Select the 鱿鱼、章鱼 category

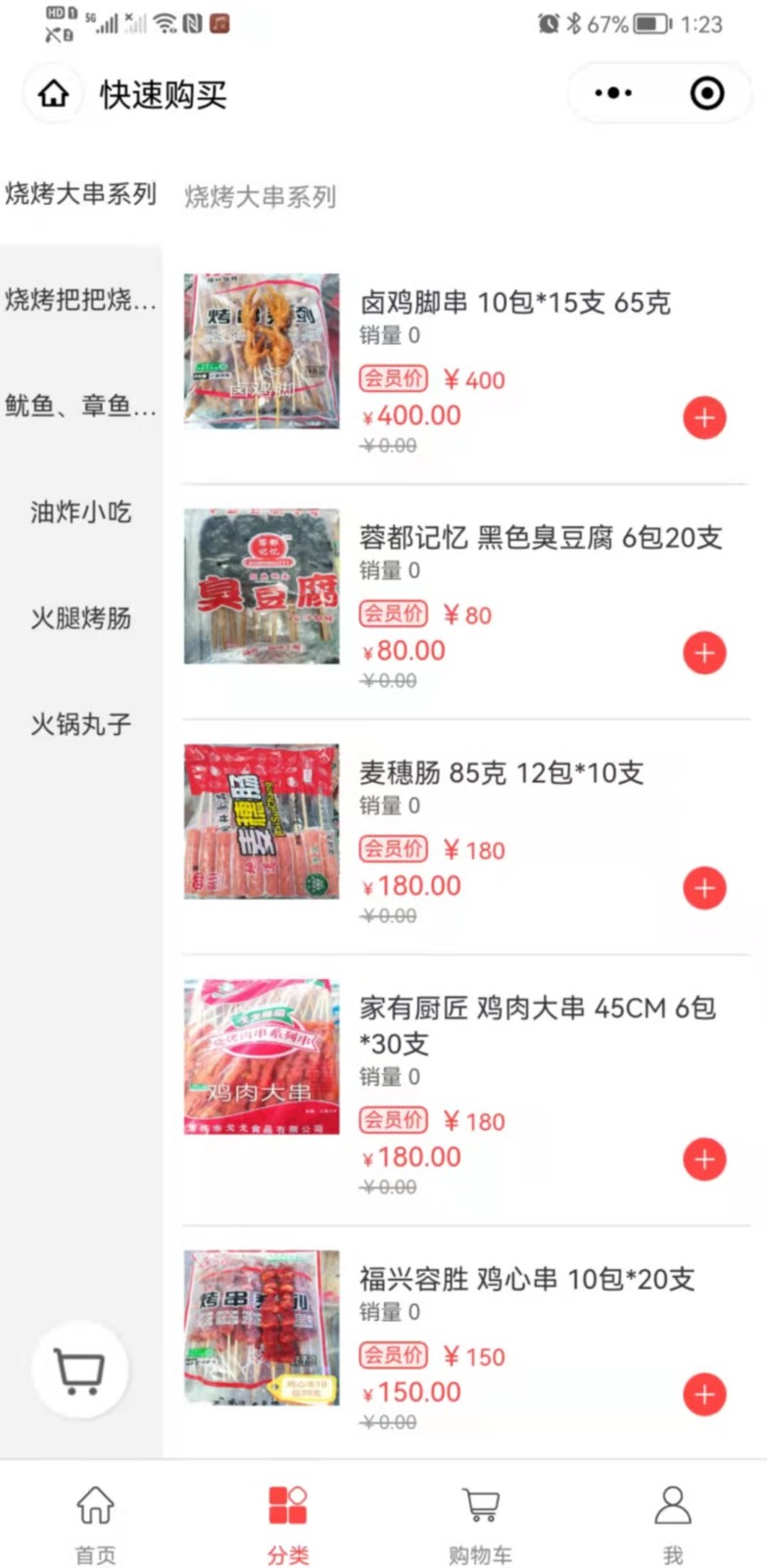(x=80, y=406)
